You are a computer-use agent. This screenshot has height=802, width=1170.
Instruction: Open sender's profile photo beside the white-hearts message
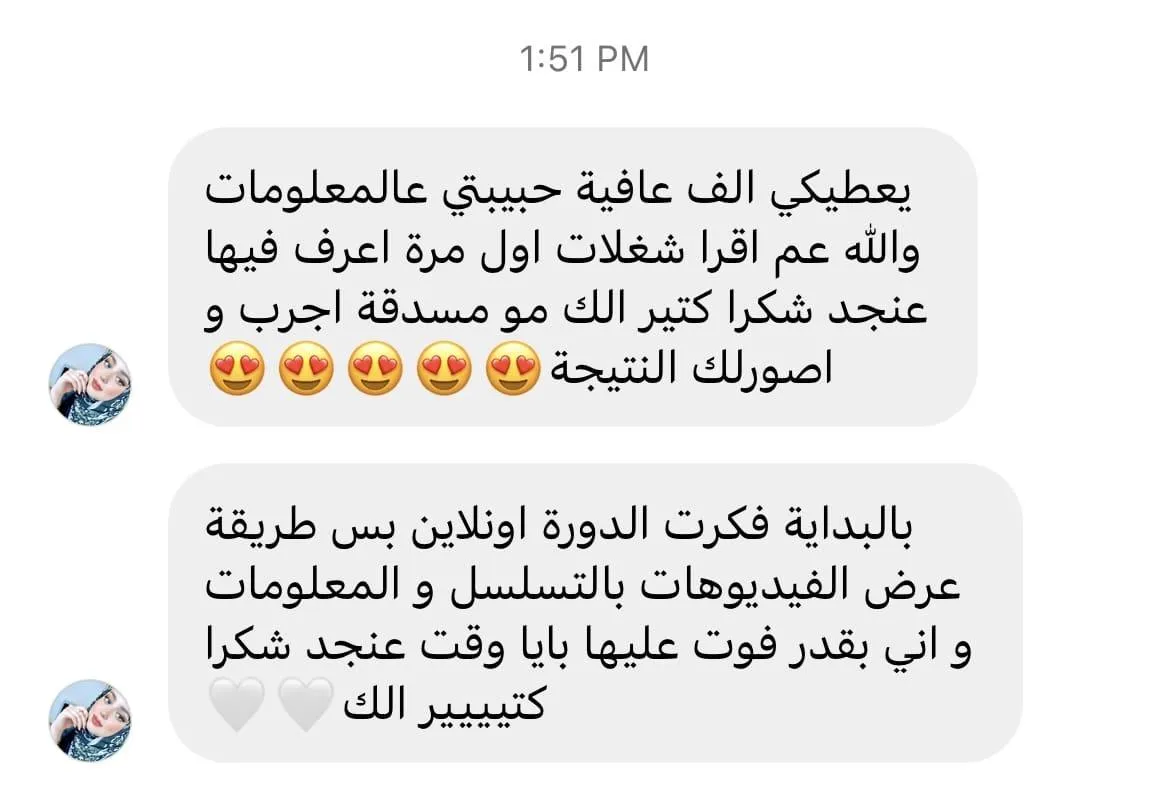pos(90,721)
